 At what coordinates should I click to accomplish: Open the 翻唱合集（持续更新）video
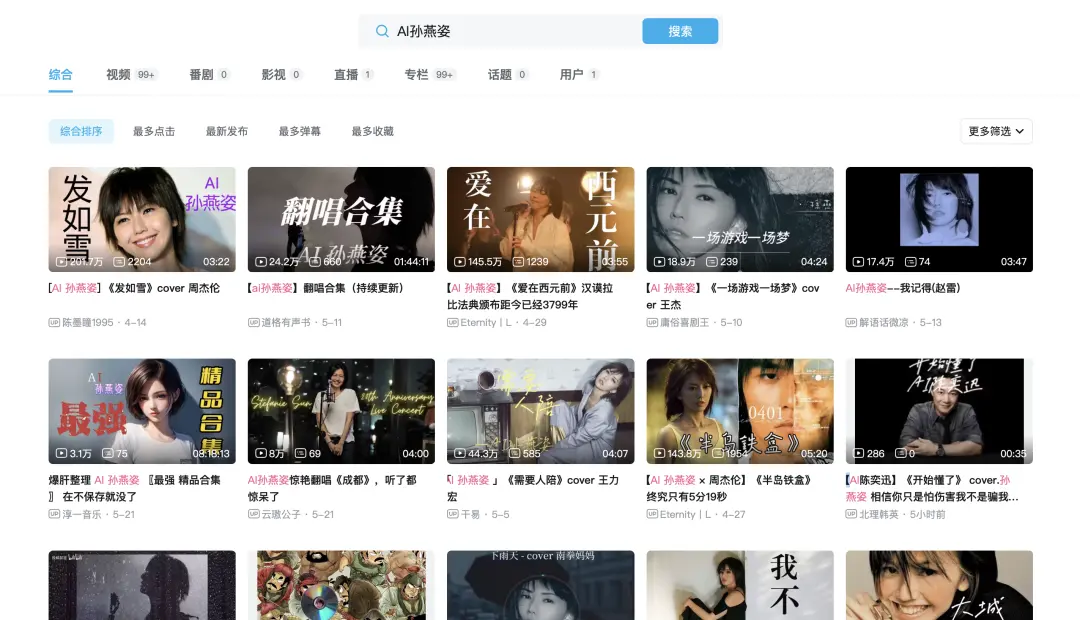click(x=341, y=219)
